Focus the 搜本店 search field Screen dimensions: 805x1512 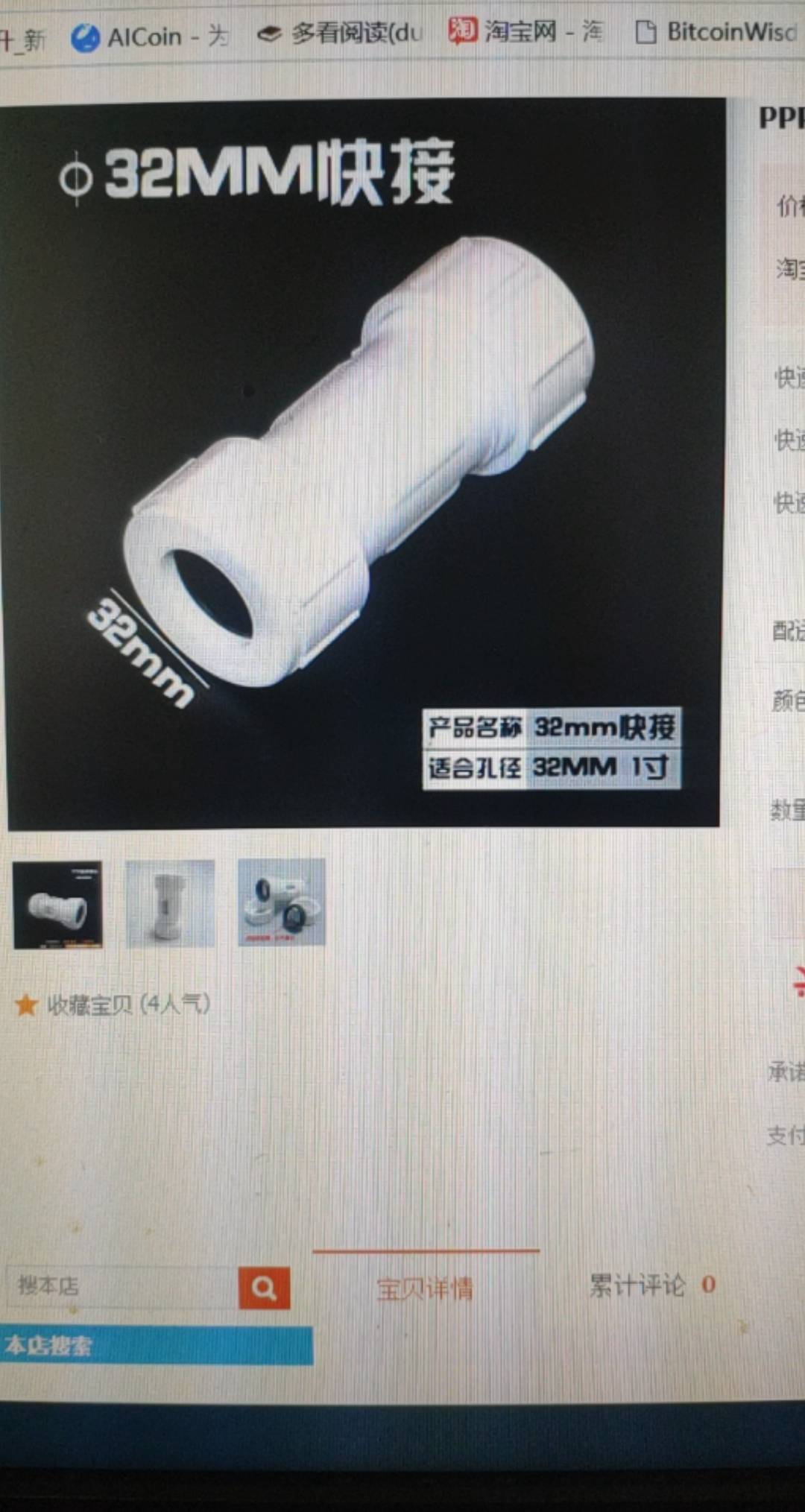[122, 1286]
